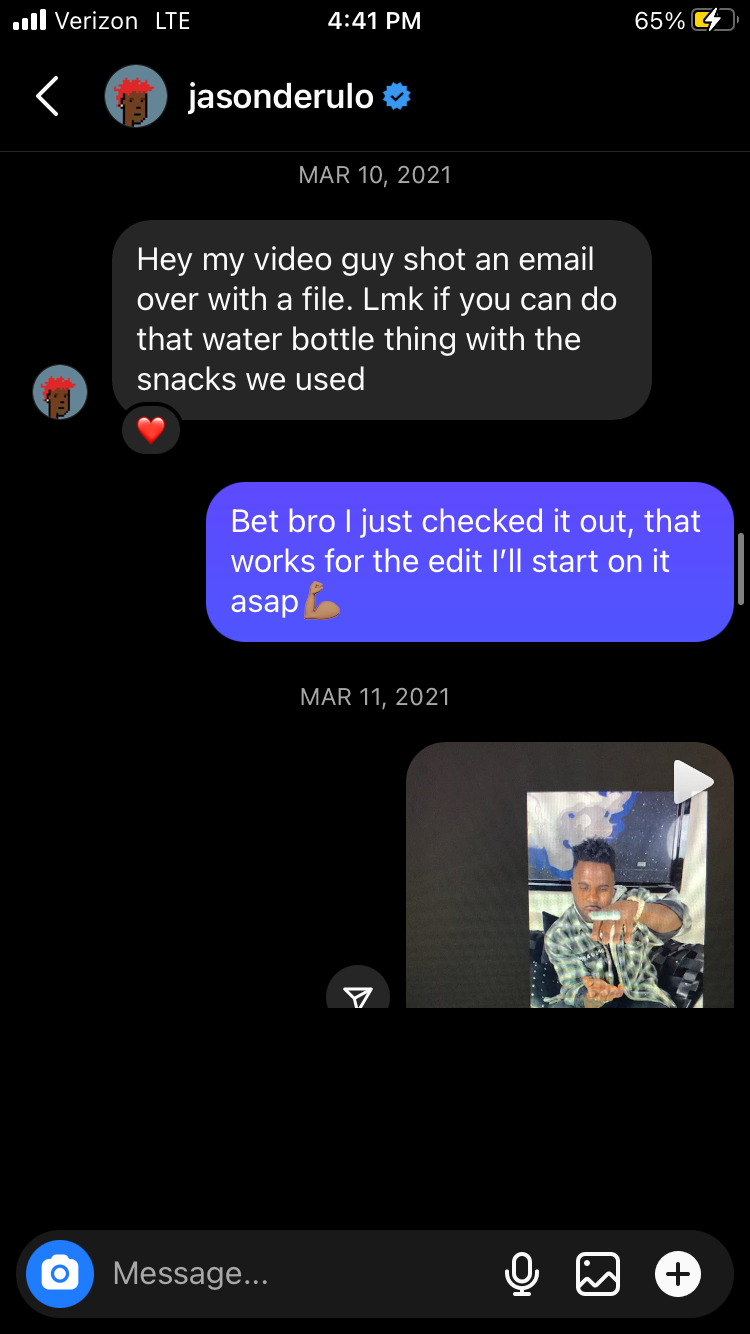Go back to the message list
Screen dimensions: 750x1334
47,97
